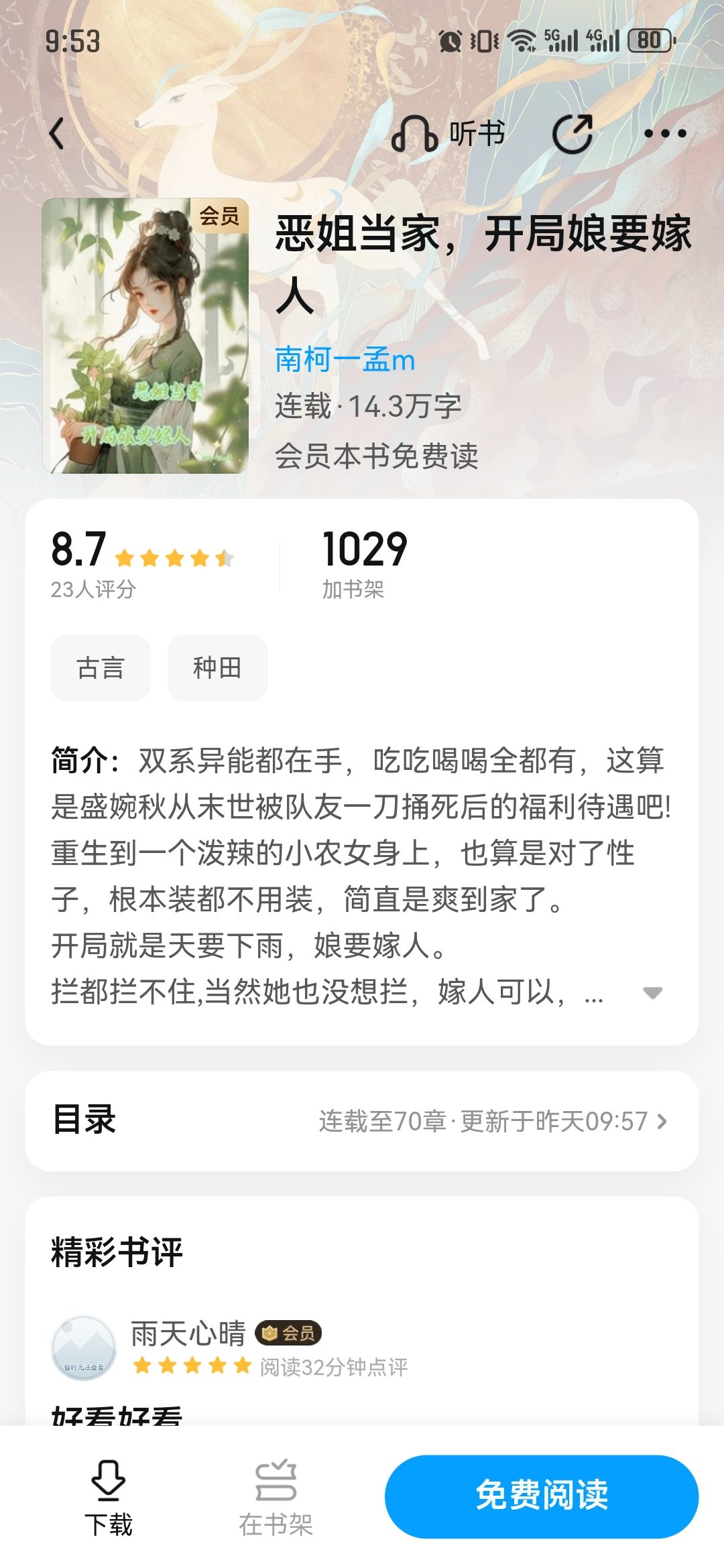This screenshot has width=724, height=1568.
Task: Go back using the top-left arrow
Action: click(x=58, y=133)
